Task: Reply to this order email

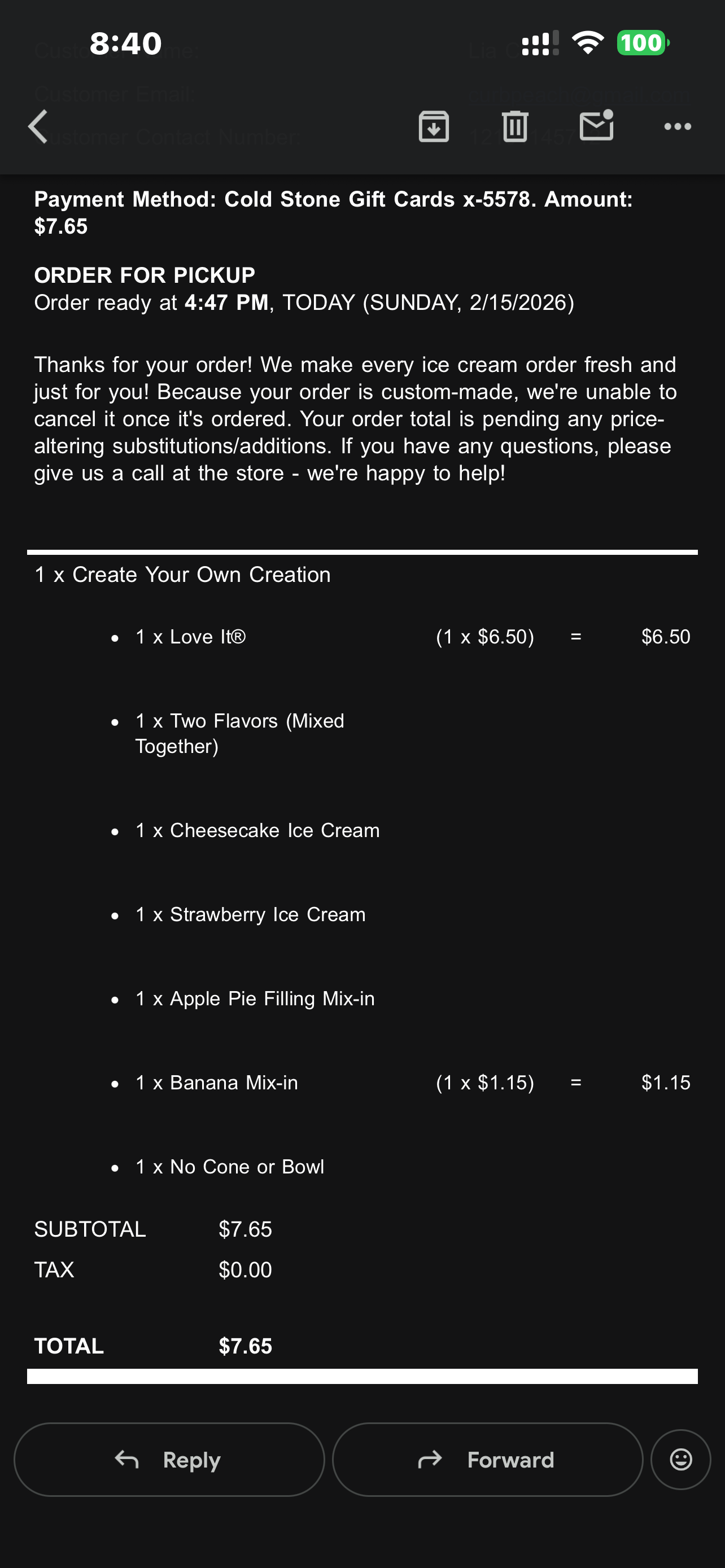Action: tap(169, 1460)
